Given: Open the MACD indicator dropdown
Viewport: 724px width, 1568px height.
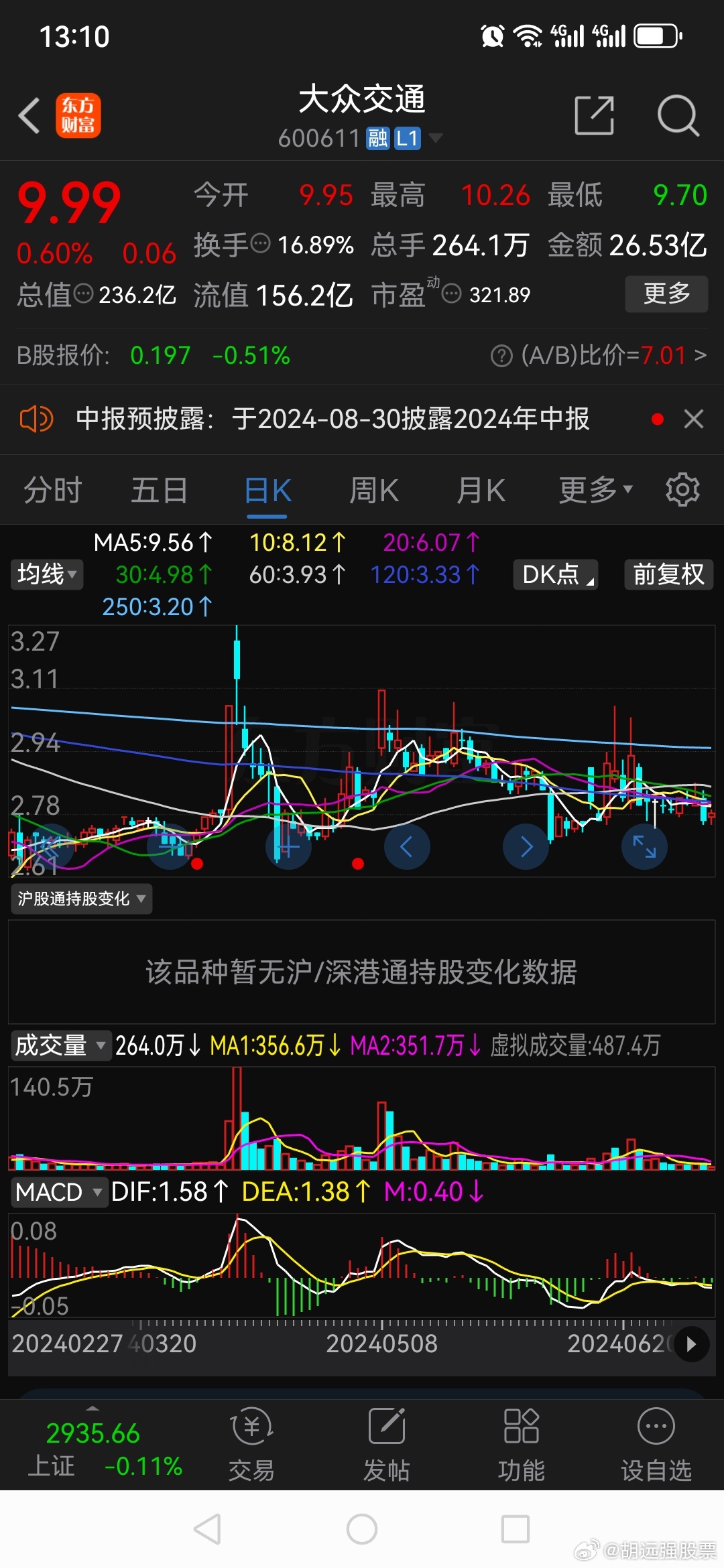Looking at the screenshot, I should coord(59,1192).
